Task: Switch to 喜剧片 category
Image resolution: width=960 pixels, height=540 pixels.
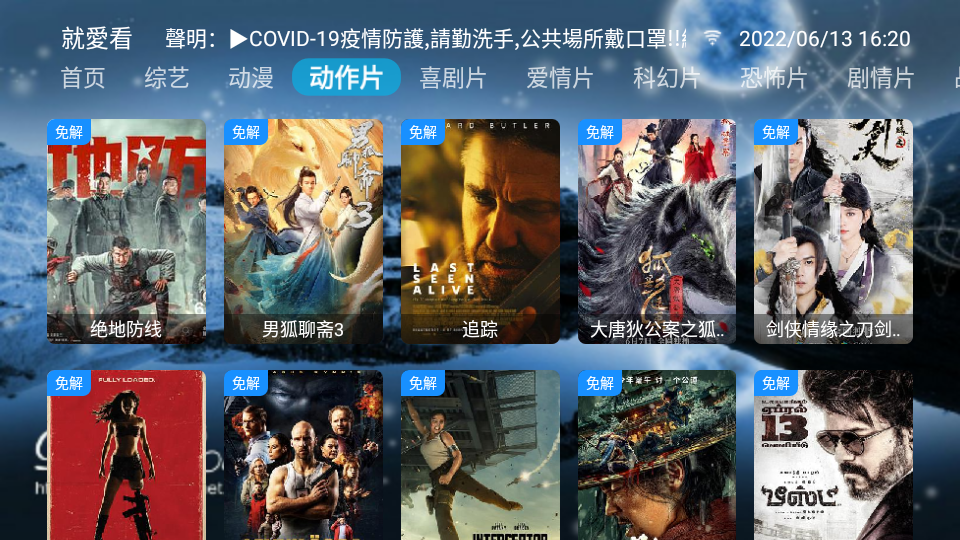Action: coord(452,78)
